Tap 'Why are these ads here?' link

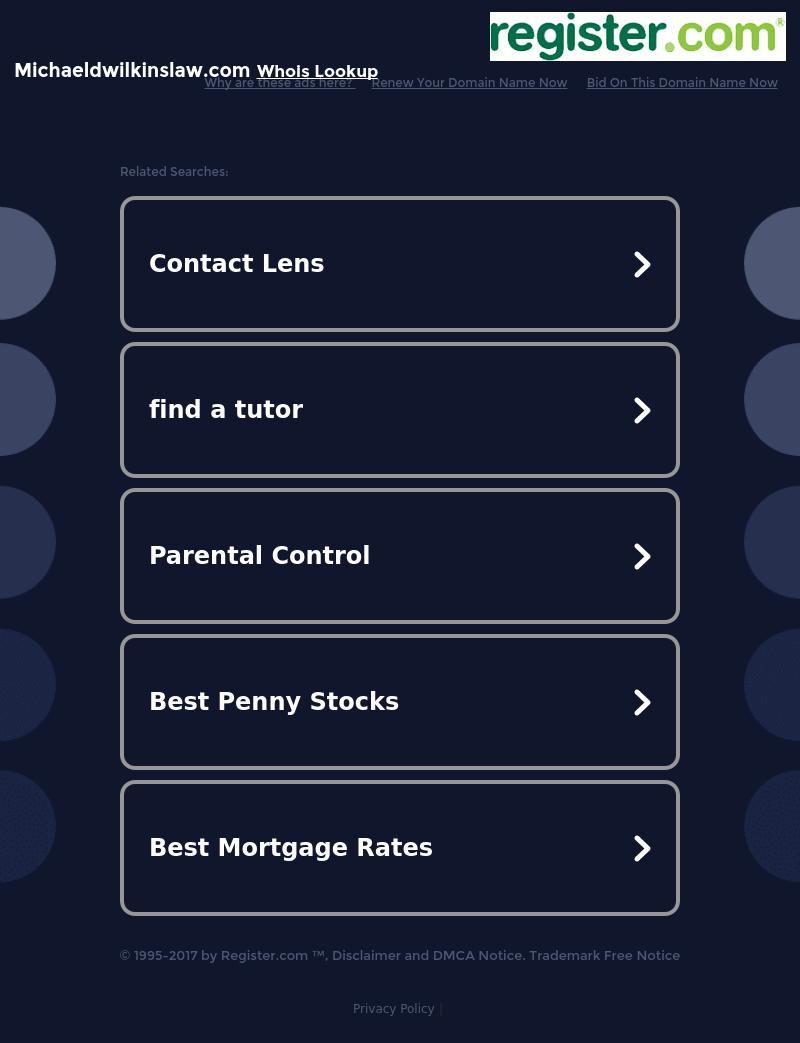coord(279,84)
